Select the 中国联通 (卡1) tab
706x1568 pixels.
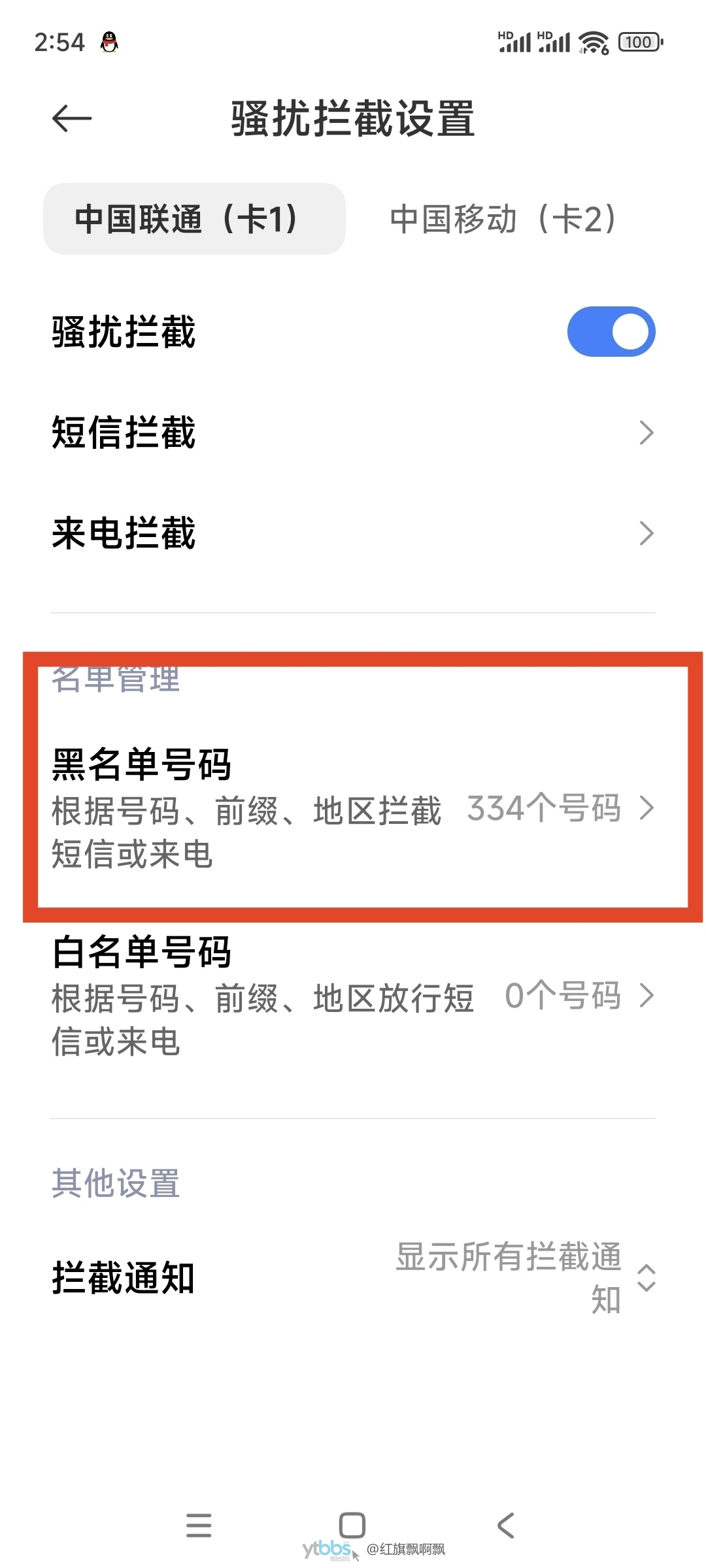(x=194, y=219)
